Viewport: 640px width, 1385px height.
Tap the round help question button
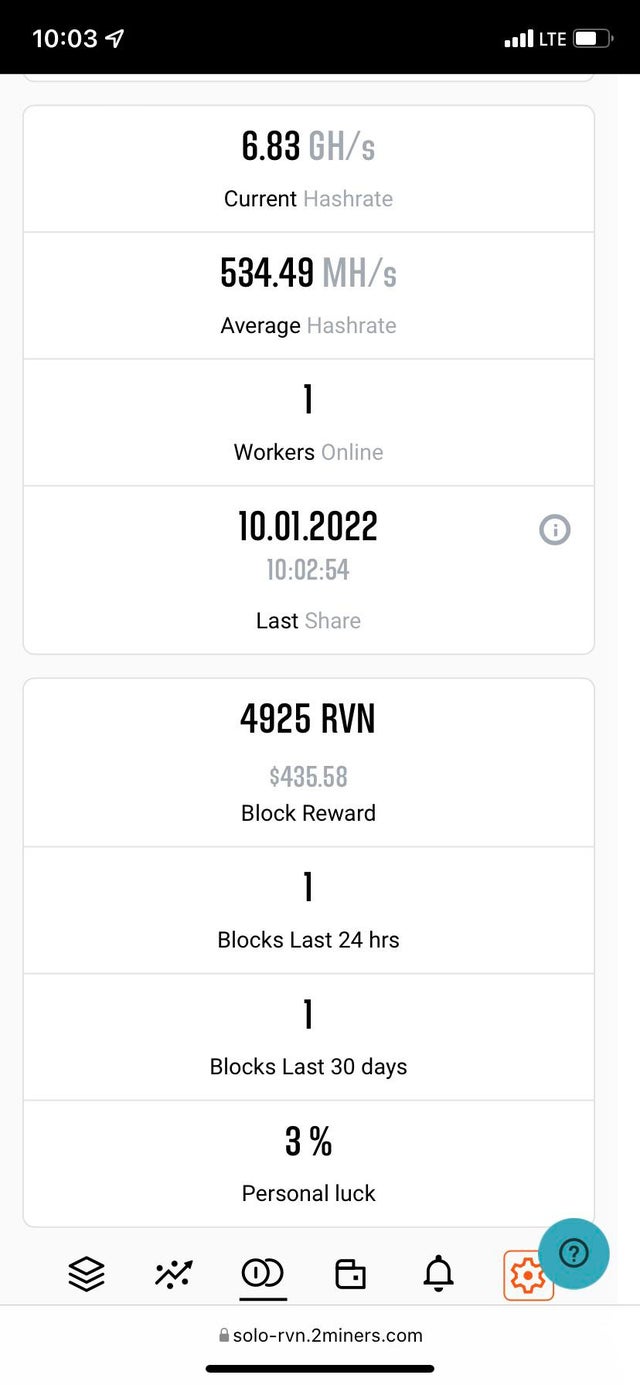pyautogui.click(x=574, y=1253)
